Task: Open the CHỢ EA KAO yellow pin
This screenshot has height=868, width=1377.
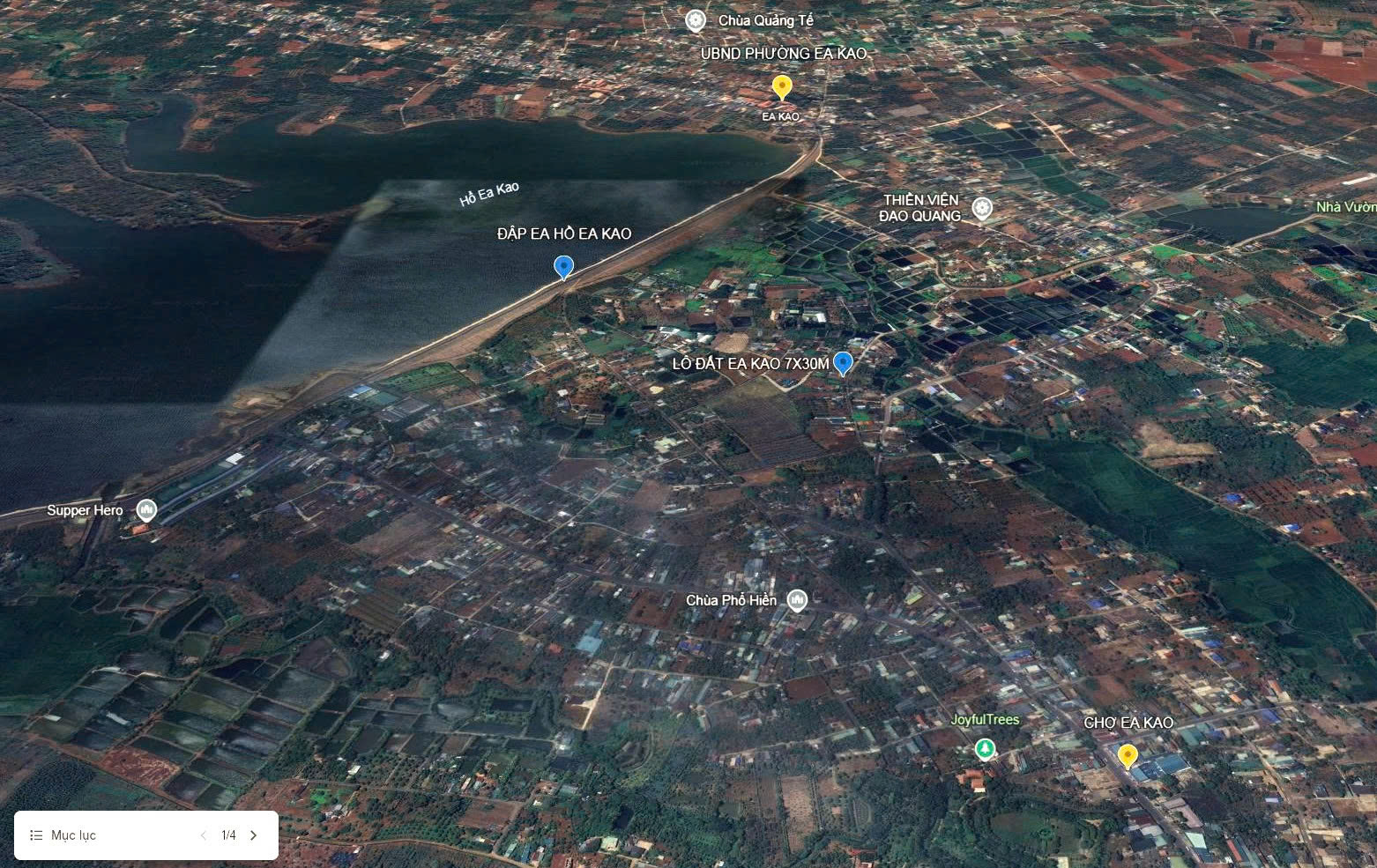Action: click(1127, 755)
